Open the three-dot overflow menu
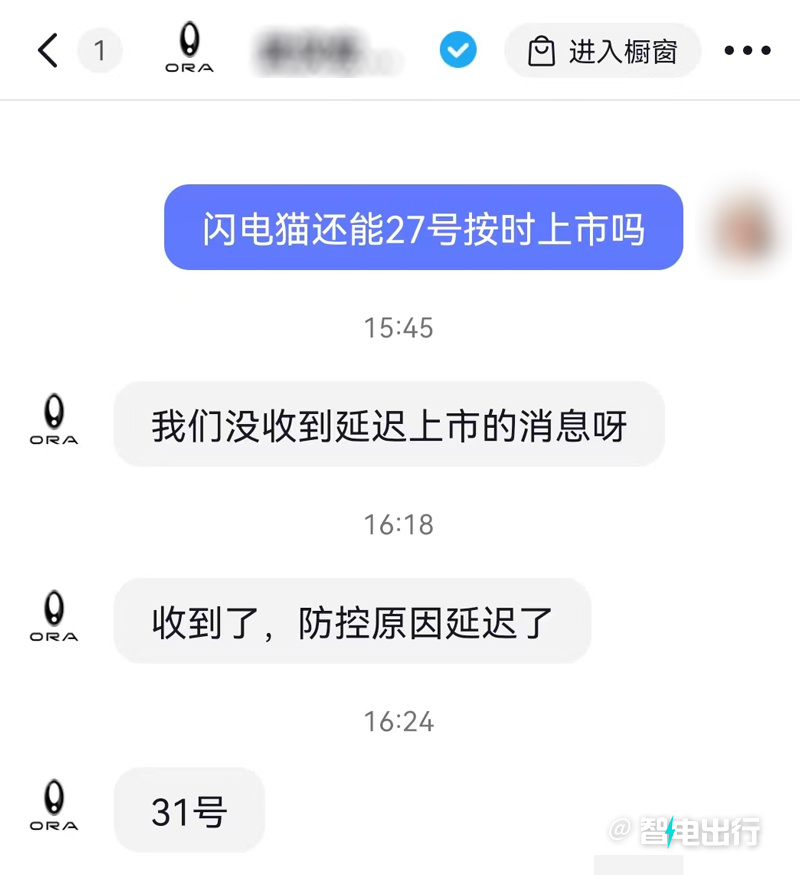Image resolution: width=800 pixels, height=875 pixels. pos(746,51)
